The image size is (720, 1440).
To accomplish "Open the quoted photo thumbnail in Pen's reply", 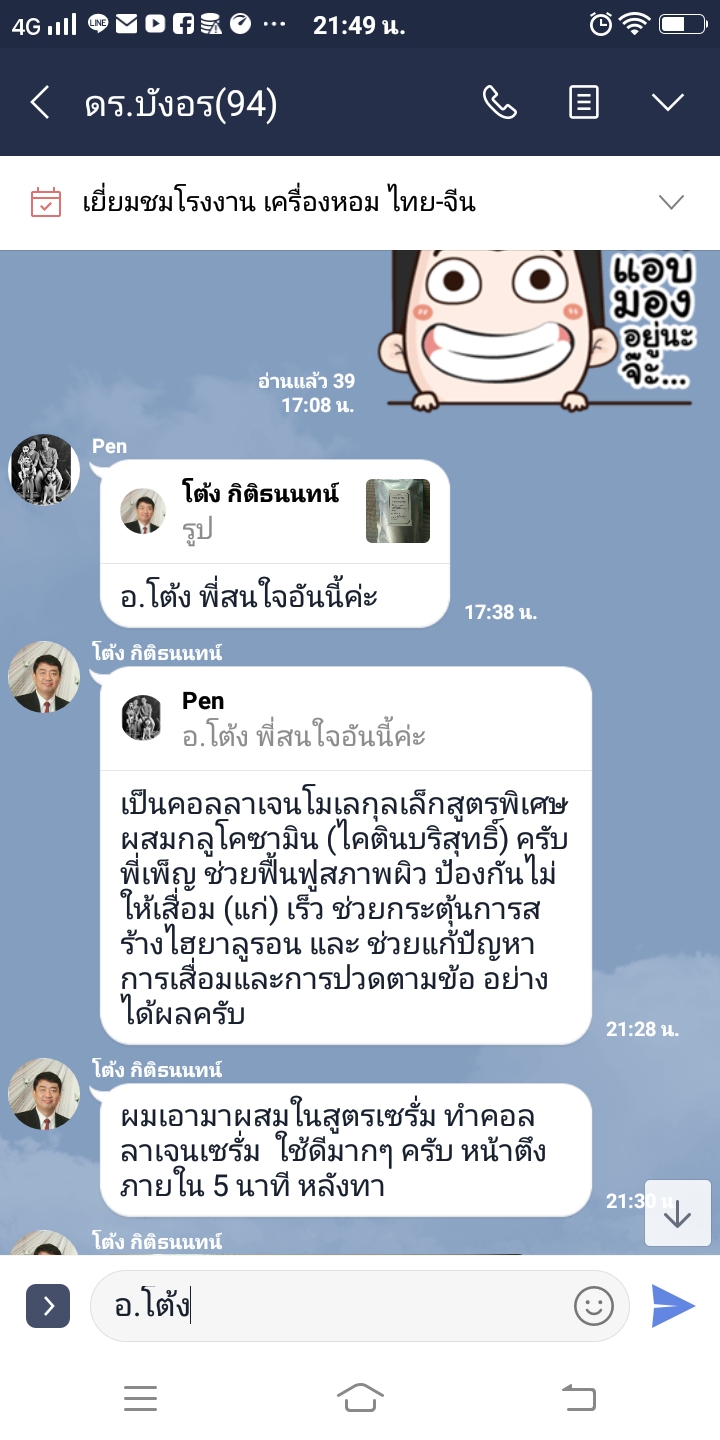I will pyautogui.click(x=397, y=511).
